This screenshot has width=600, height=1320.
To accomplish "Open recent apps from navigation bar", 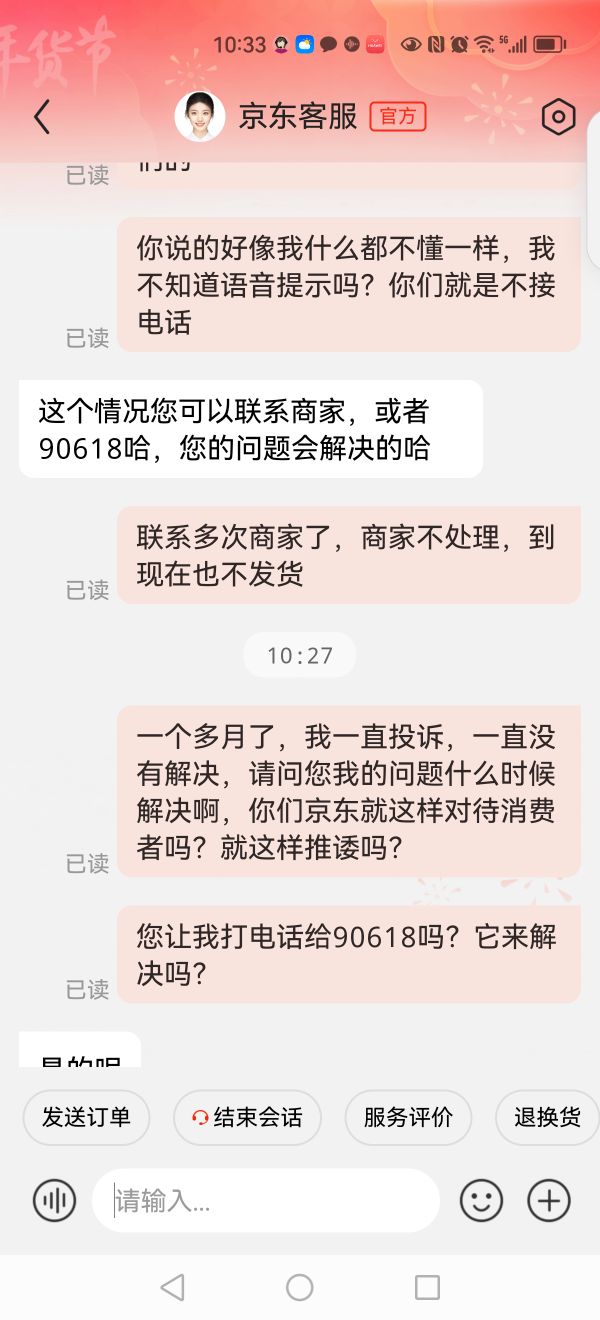I will click(427, 1287).
